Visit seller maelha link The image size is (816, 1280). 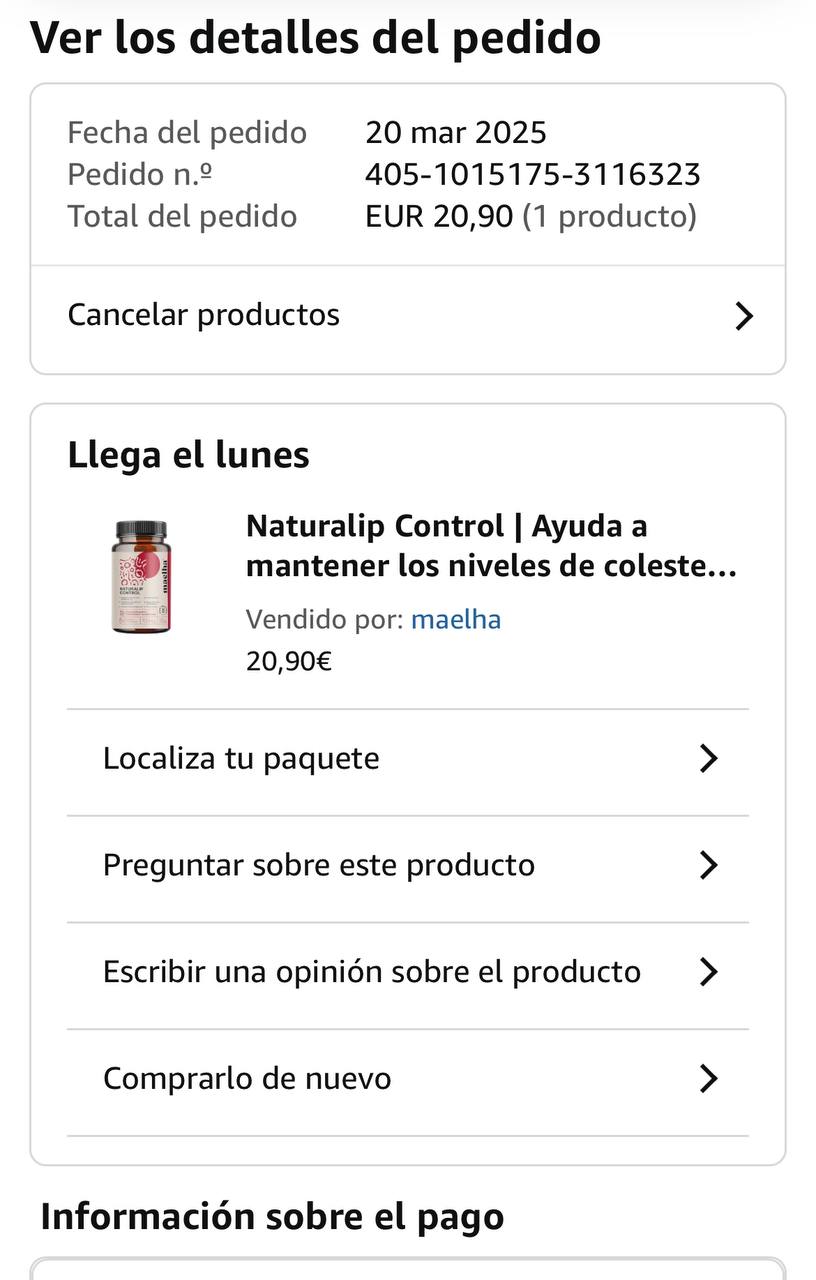(456, 620)
